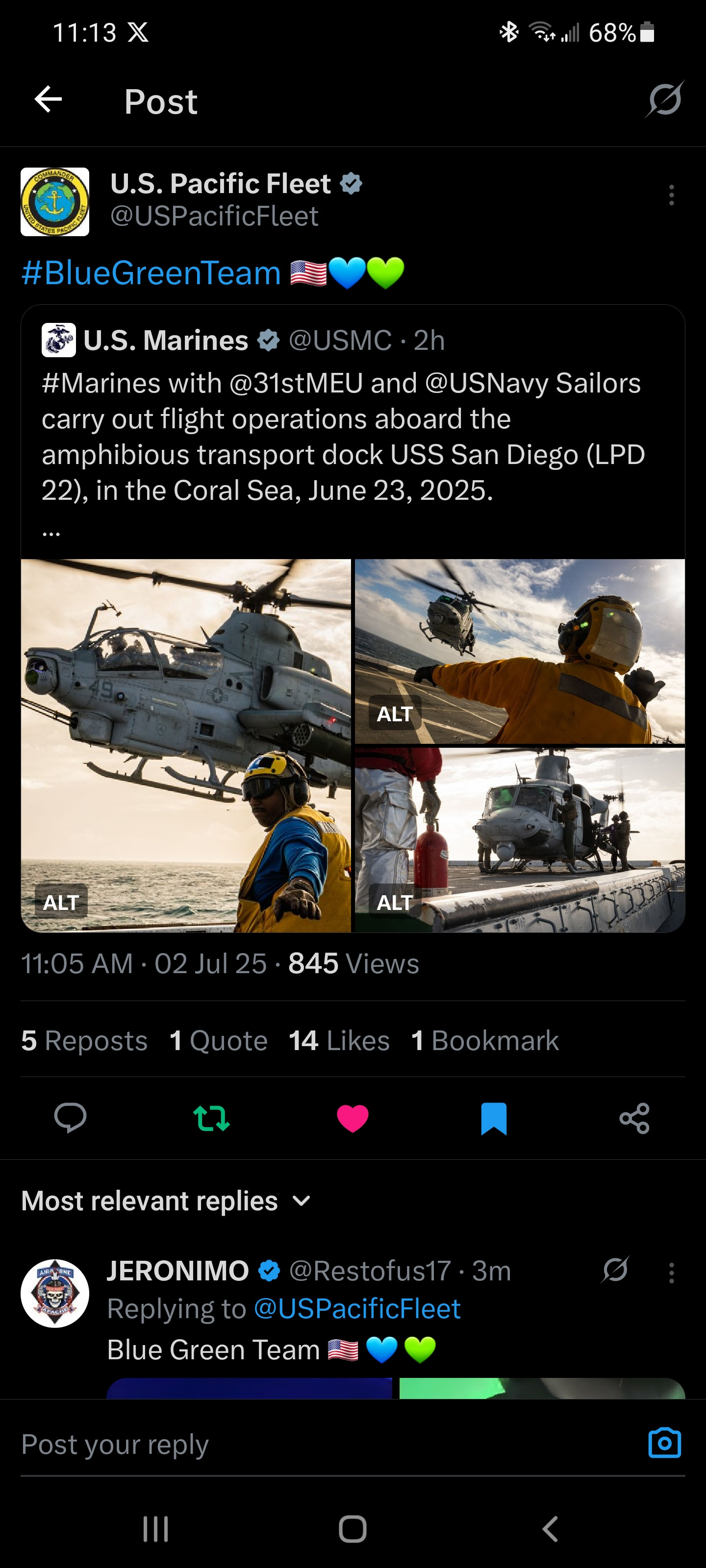The height and width of the screenshot is (1568, 706).
Task: View the photo with red fire extinguisher
Action: point(520,839)
